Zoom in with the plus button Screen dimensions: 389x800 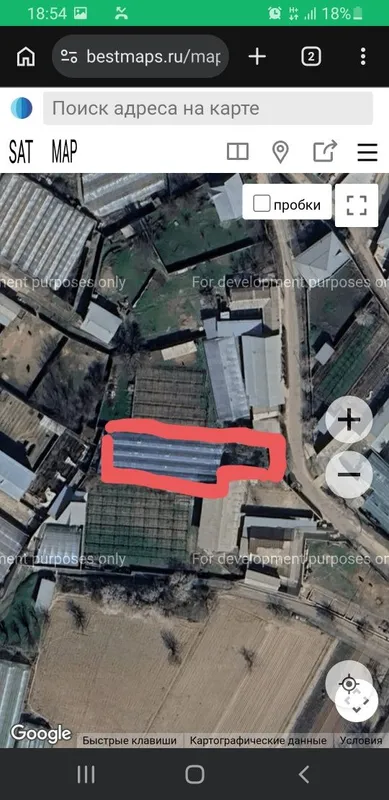tap(349, 420)
